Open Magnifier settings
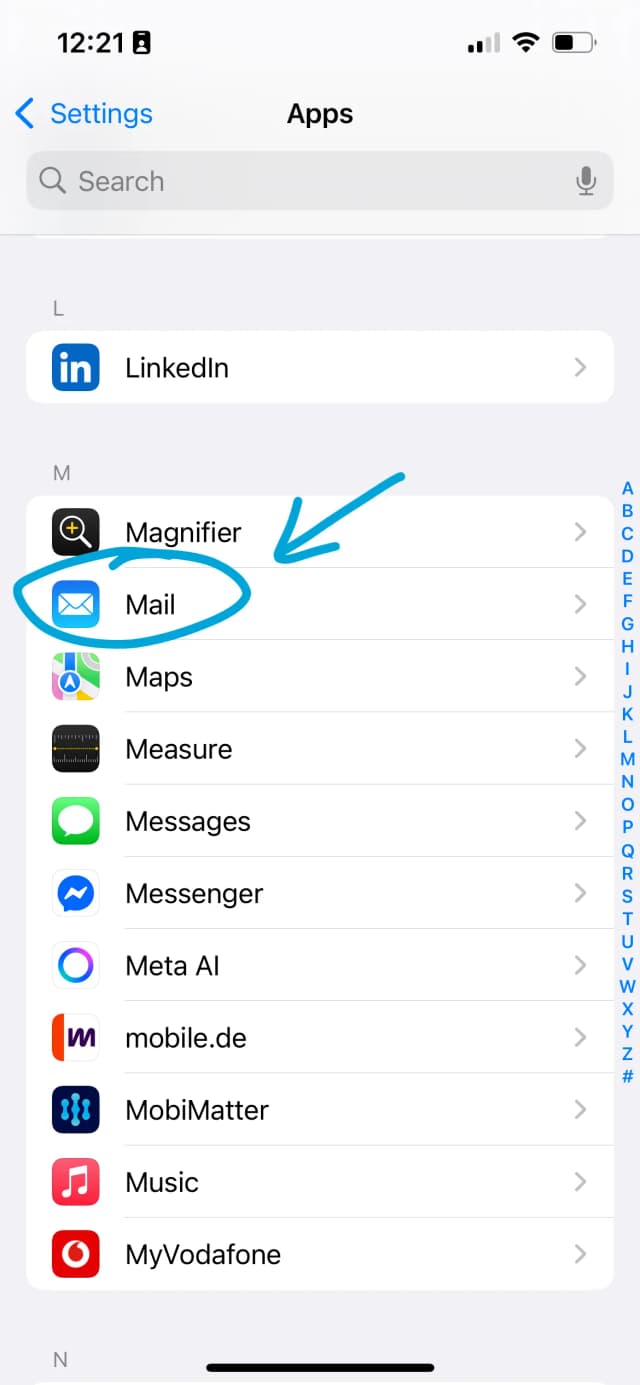The width and height of the screenshot is (640, 1385). [320, 532]
